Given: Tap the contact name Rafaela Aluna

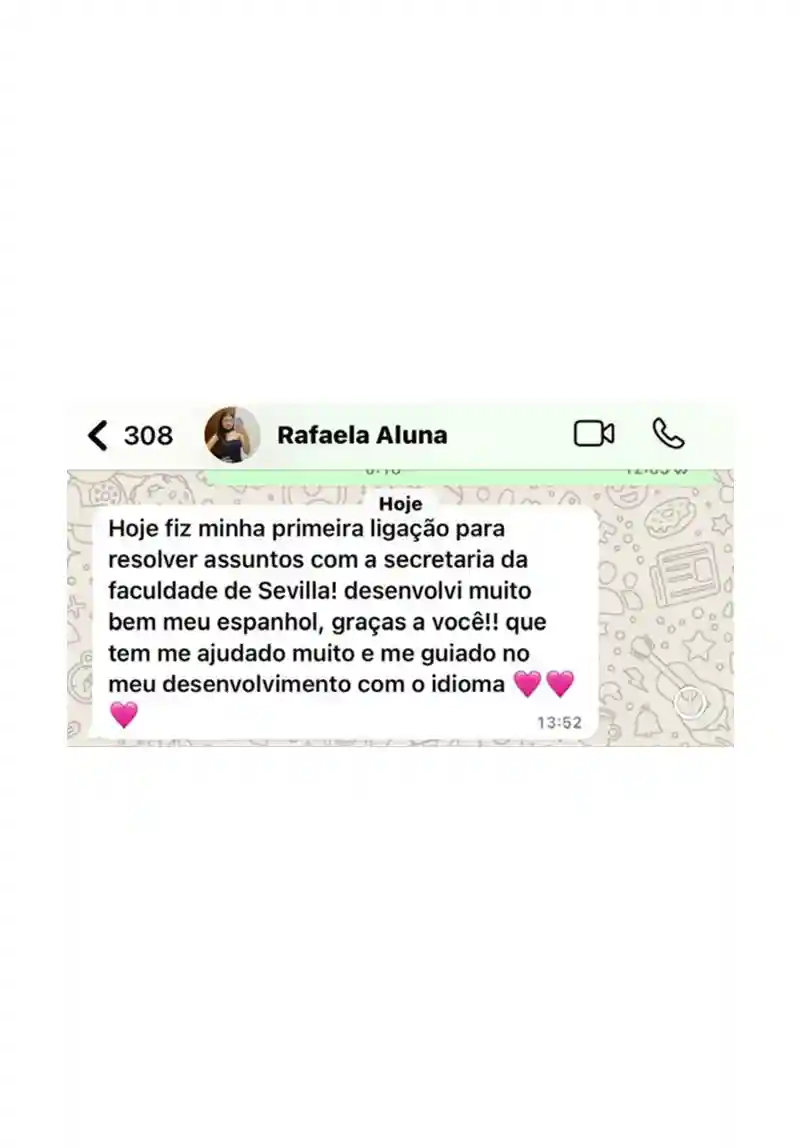Looking at the screenshot, I should [x=362, y=434].
